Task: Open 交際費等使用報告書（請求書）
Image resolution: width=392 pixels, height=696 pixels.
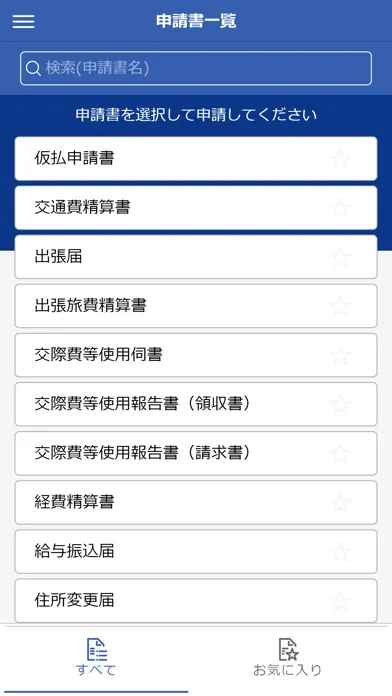Action: [196, 453]
